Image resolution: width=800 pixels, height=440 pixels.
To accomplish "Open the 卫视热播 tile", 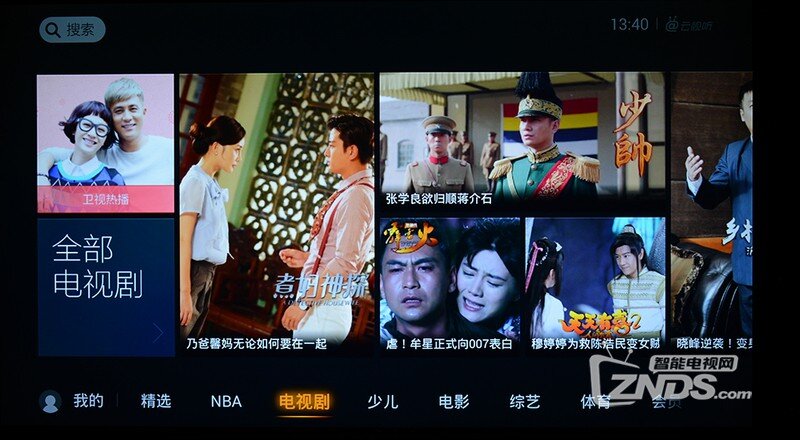I will click(x=106, y=144).
